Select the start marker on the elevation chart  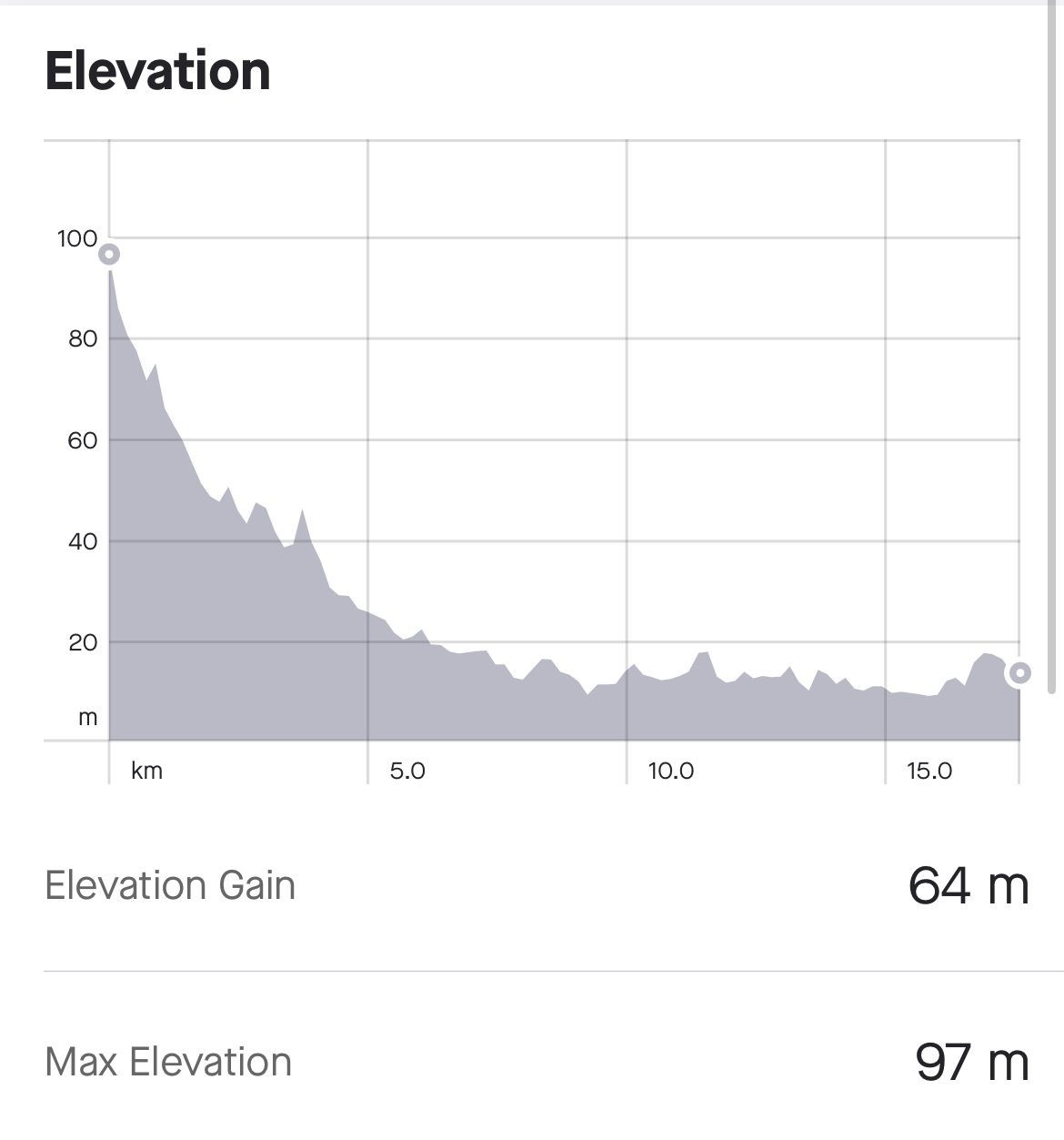point(109,254)
